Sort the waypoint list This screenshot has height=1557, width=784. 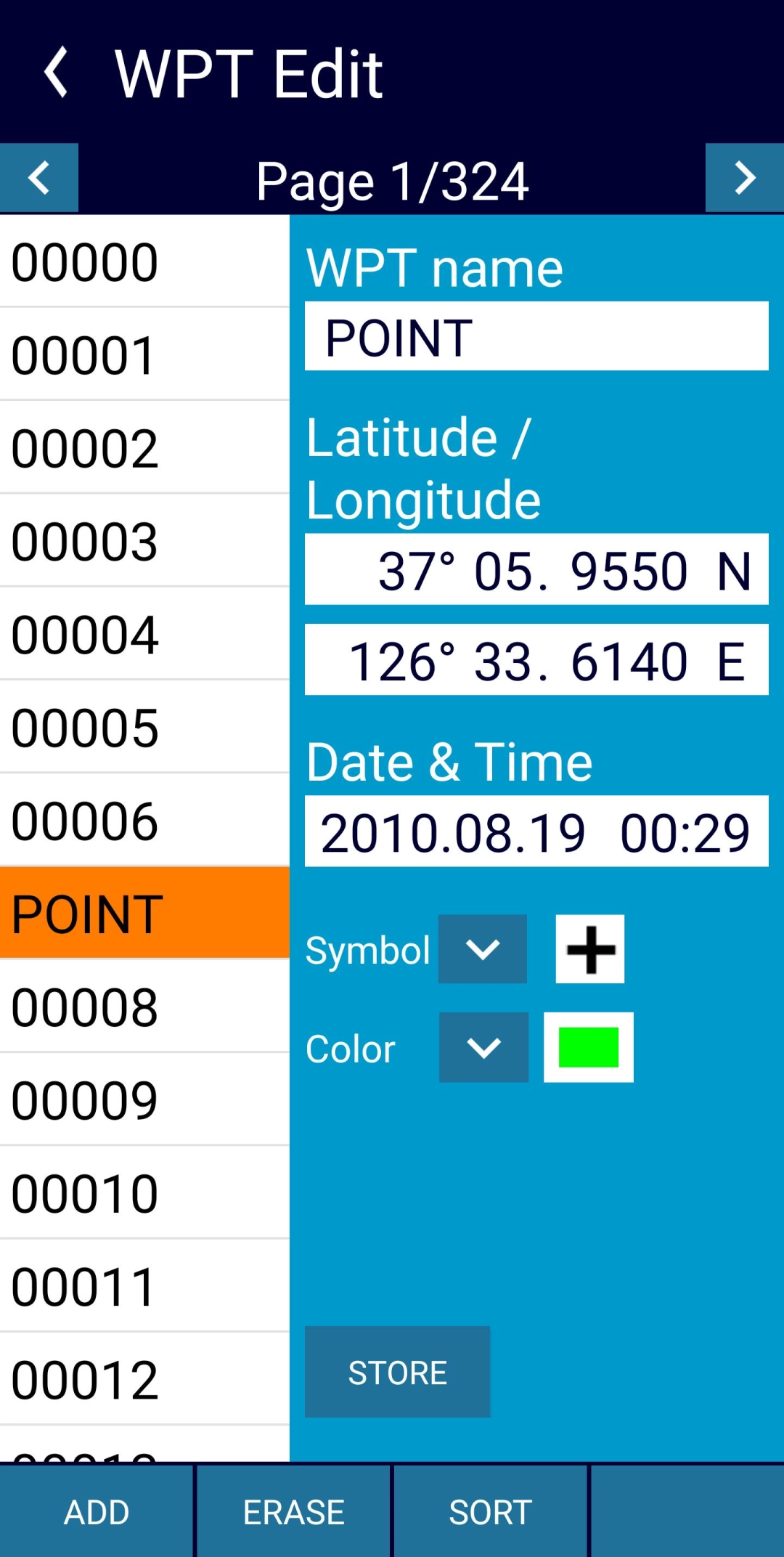point(490,1512)
